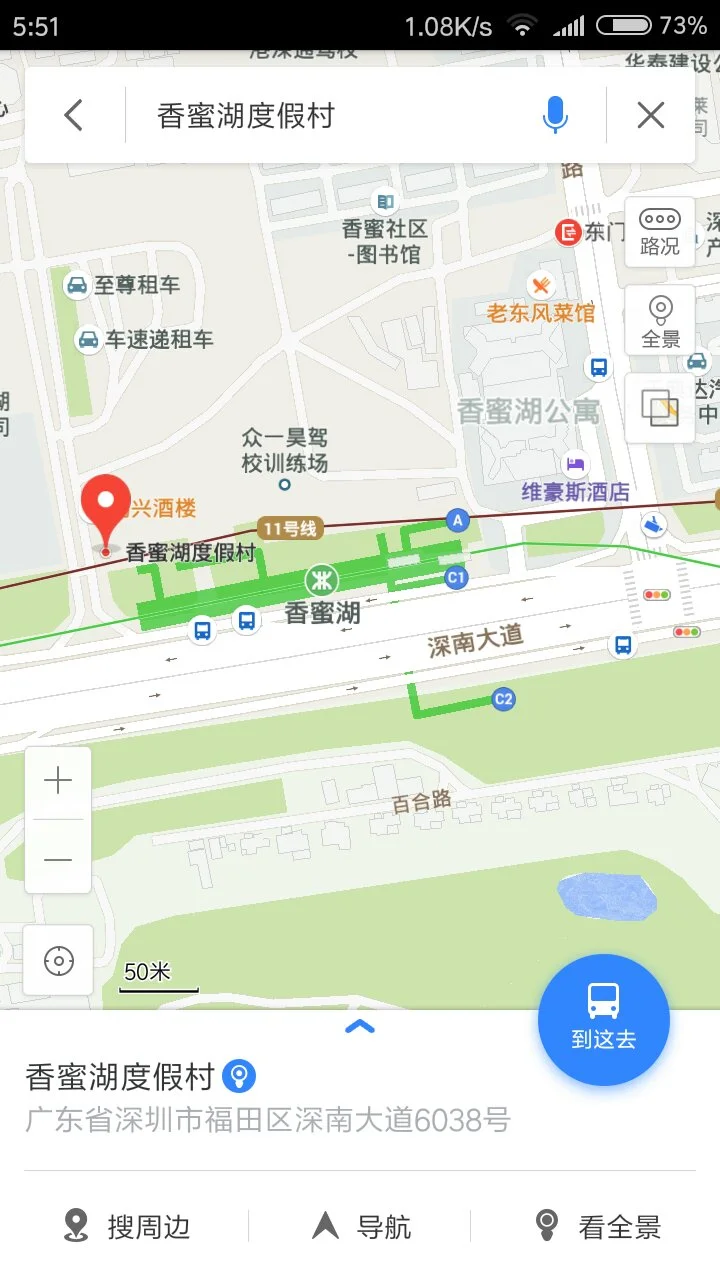Expand place details with the up chevron
Screen dimensions: 720x1280
pos(359,1027)
